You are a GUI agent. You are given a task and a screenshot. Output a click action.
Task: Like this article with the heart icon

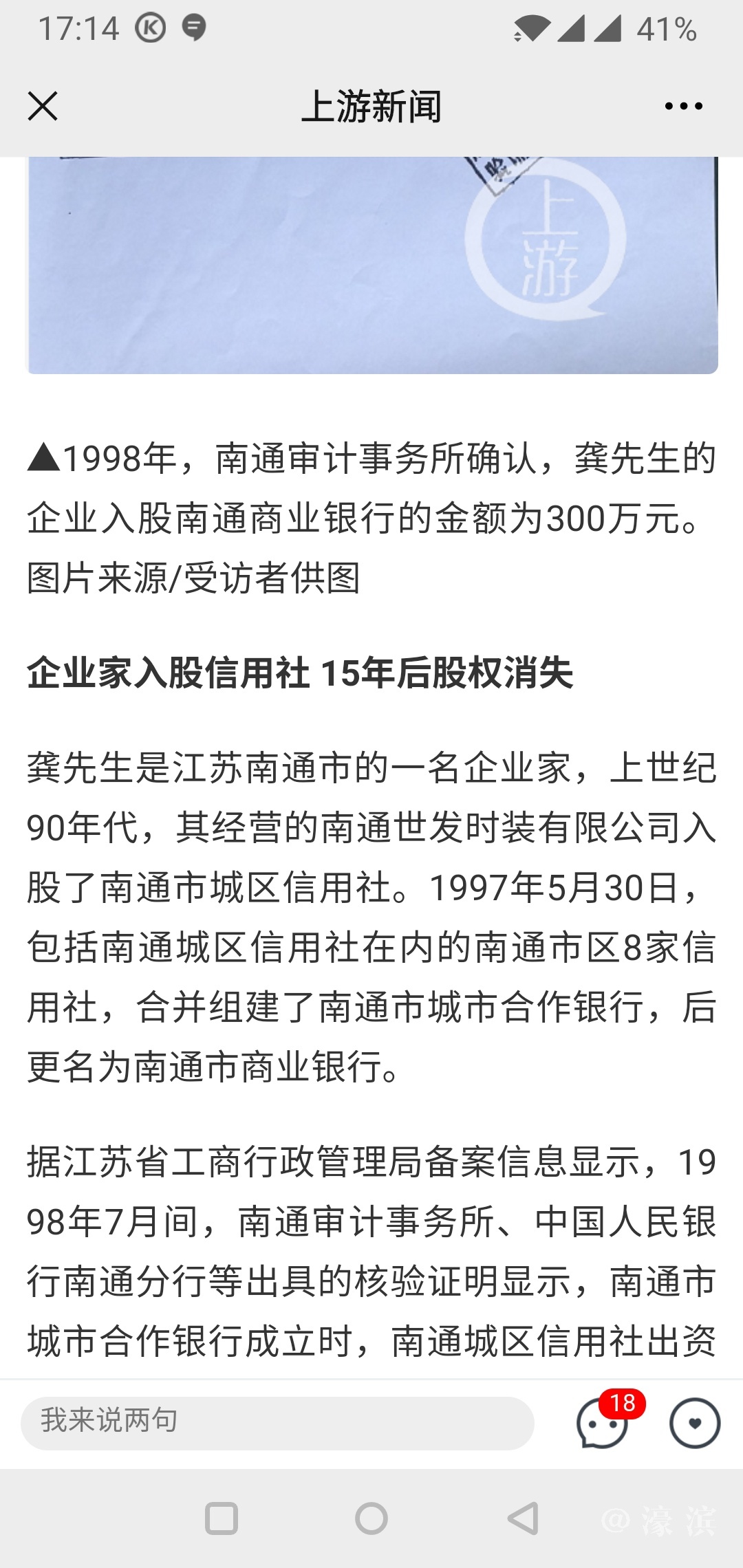click(x=695, y=1423)
